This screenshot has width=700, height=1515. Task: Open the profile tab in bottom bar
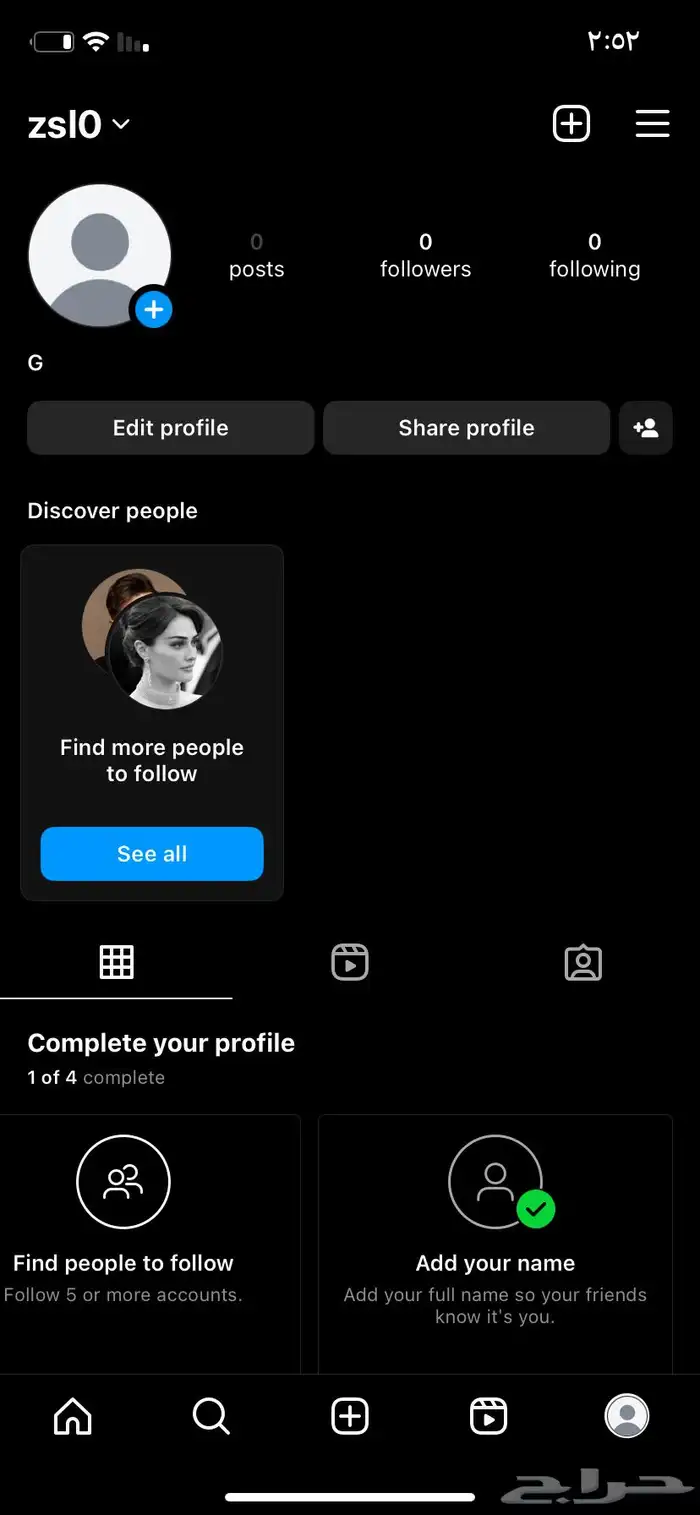click(x=627, y=1416)
